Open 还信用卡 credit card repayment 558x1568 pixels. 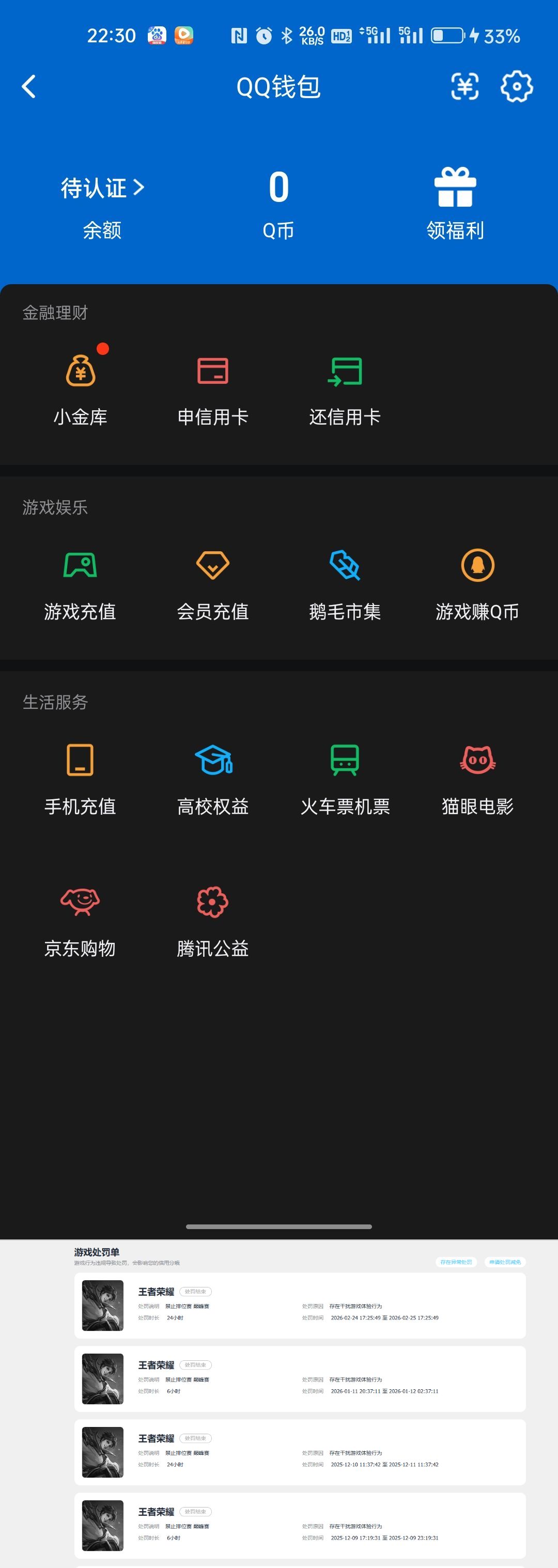345,390
